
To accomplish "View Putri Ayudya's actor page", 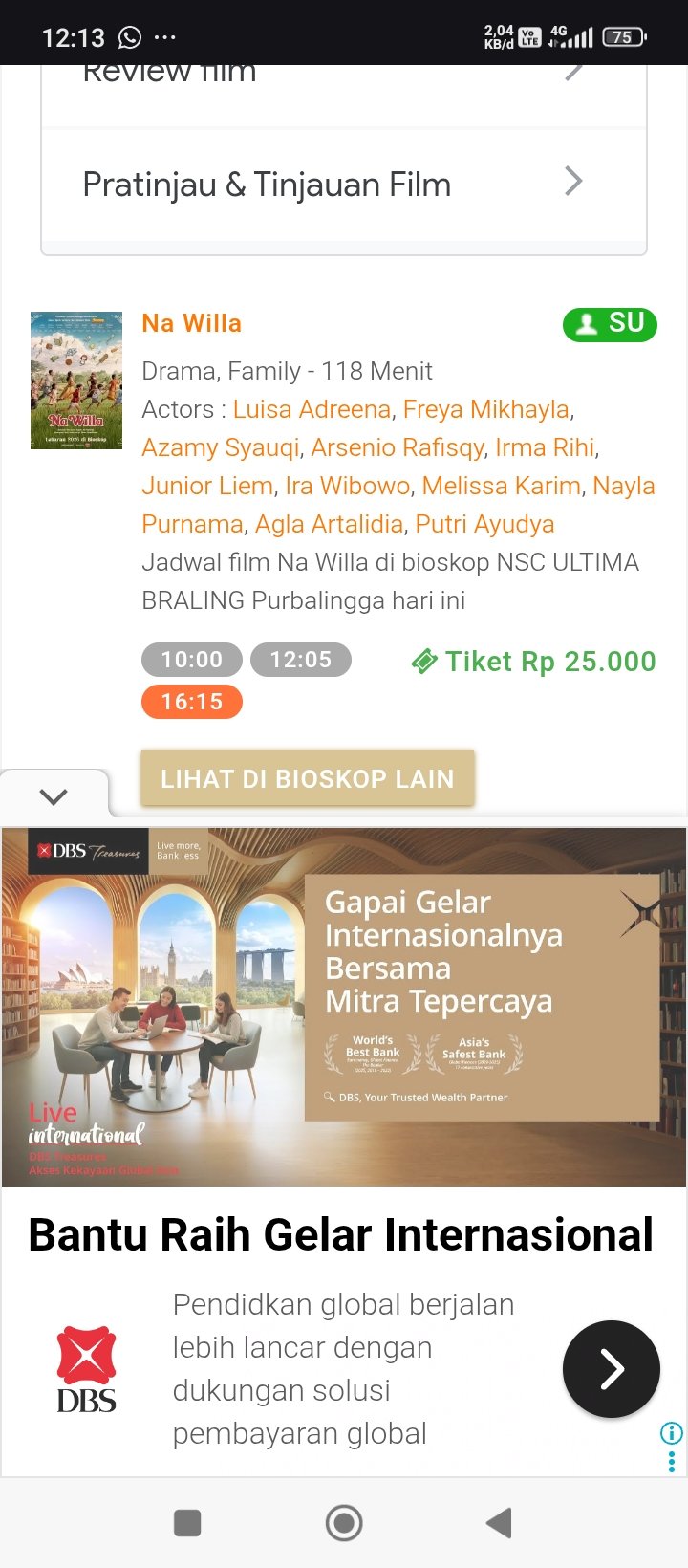I will tap(484, 524).
